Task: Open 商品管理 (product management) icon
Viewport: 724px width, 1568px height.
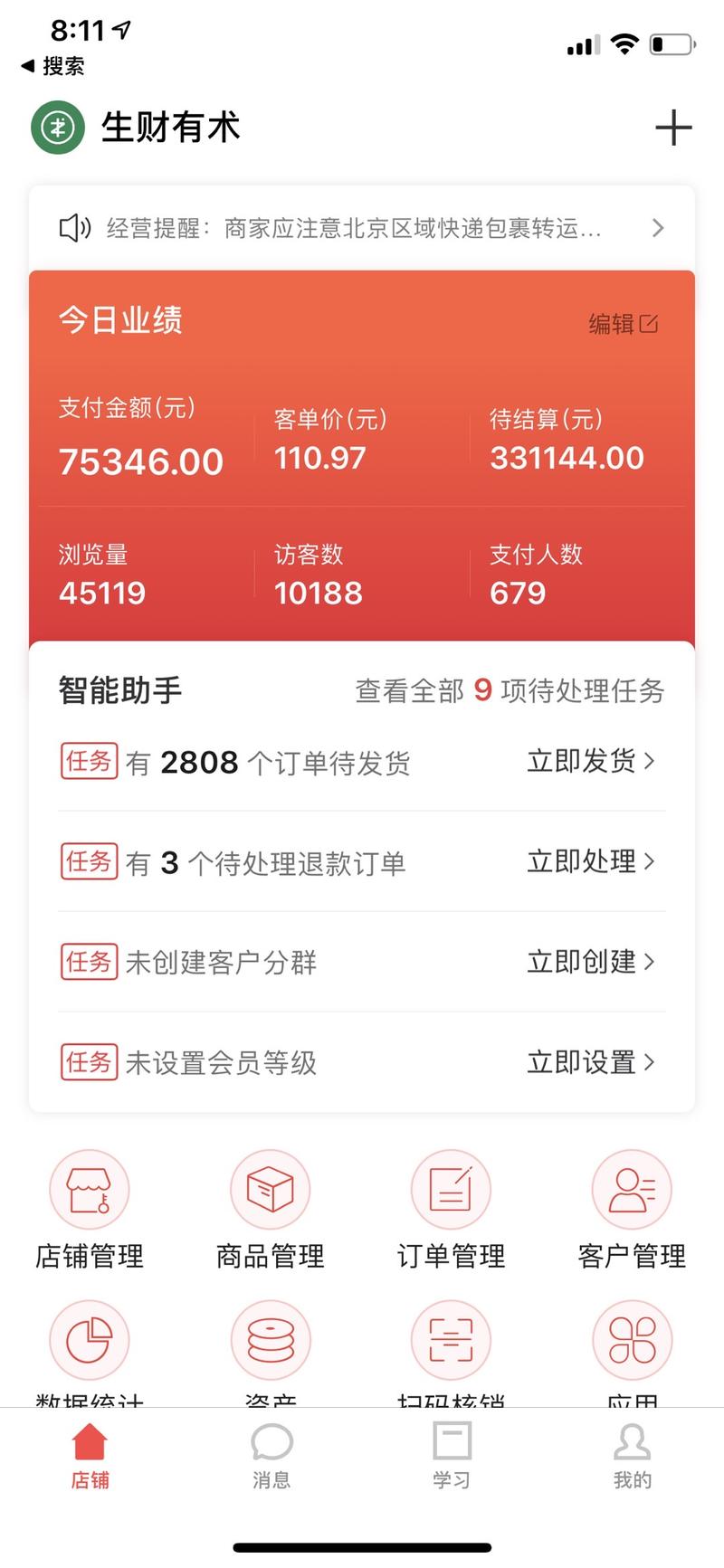Action: pos(270,1190)
